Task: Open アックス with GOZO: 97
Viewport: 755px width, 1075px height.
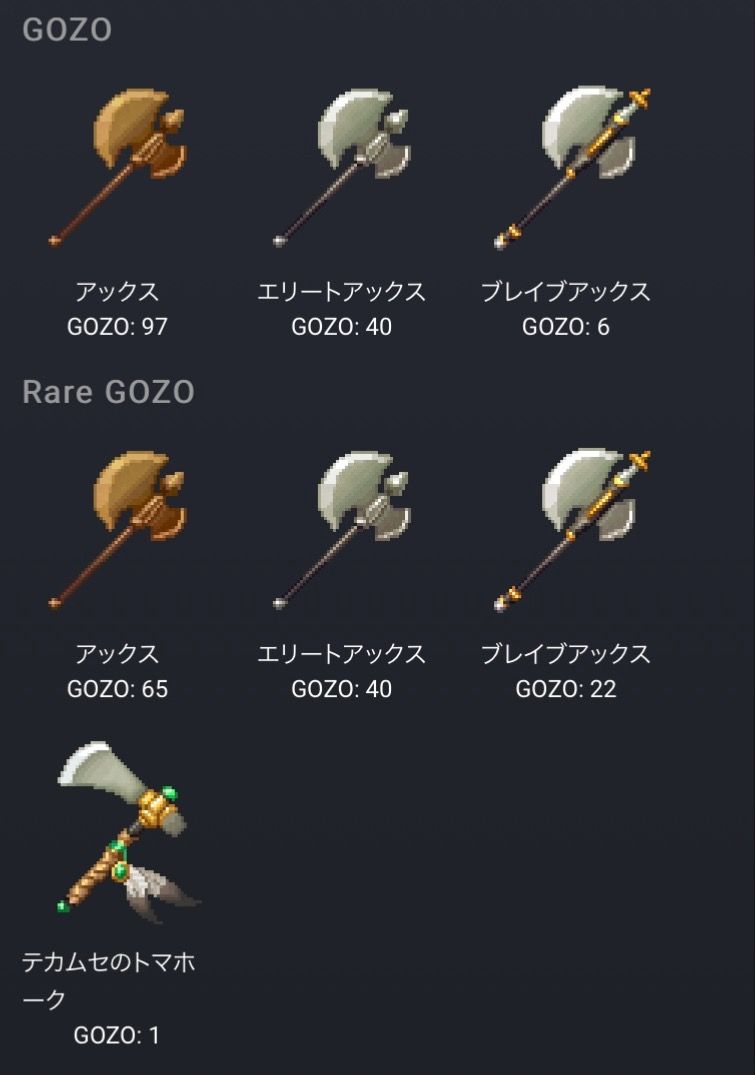Action: pos(118,167)
